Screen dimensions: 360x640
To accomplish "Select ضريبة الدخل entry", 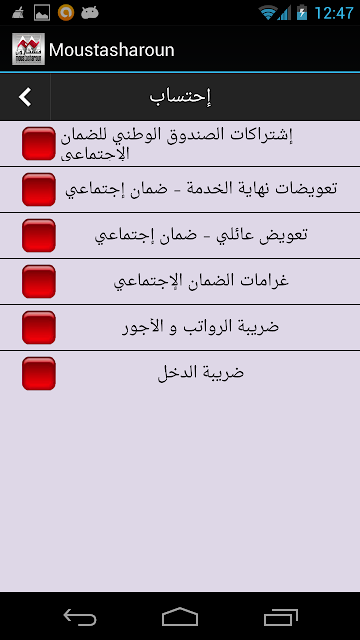I will (x=180, y=374).
